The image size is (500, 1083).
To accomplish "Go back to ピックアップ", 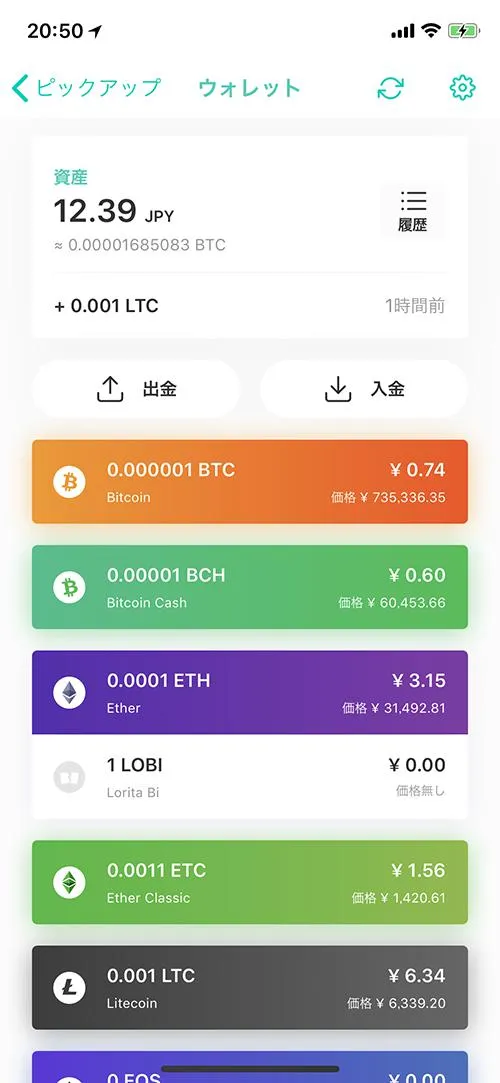I will tap(86, 88).
